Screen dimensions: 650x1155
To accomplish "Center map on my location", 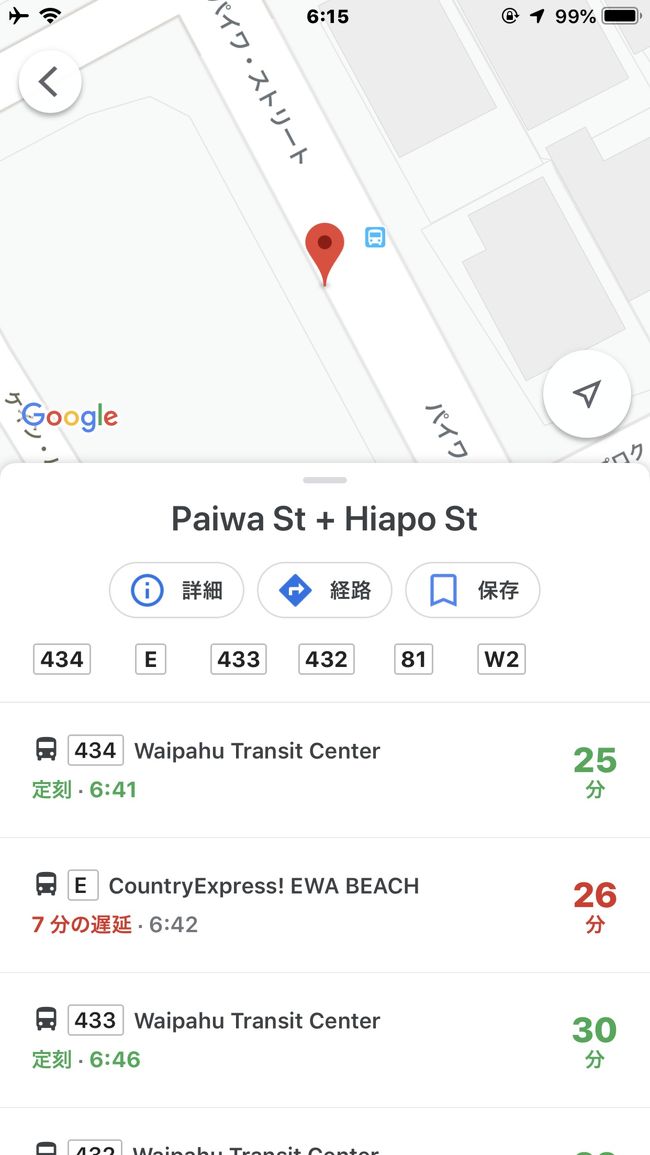I will click(x=587, y=394).
